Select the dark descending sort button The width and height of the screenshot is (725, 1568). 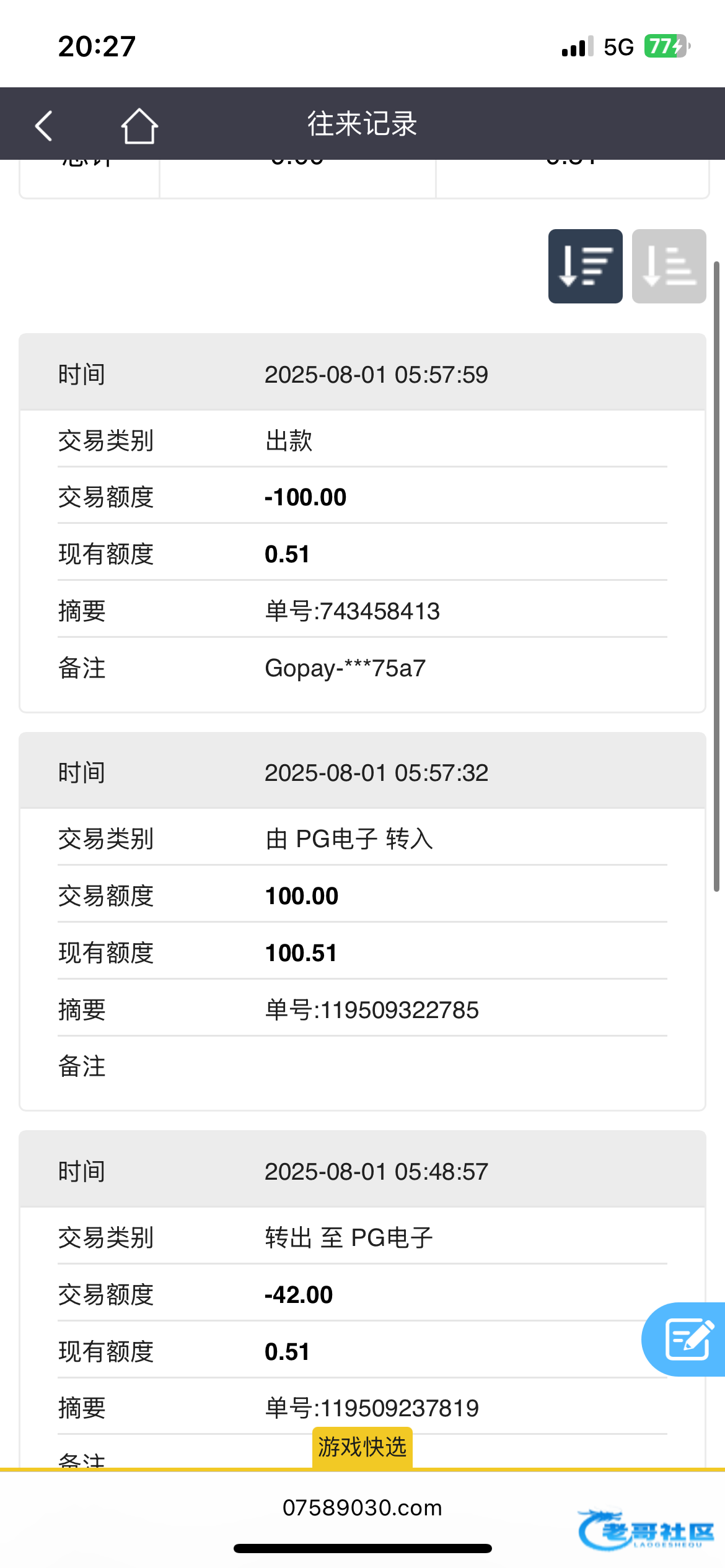click(585, 266)
